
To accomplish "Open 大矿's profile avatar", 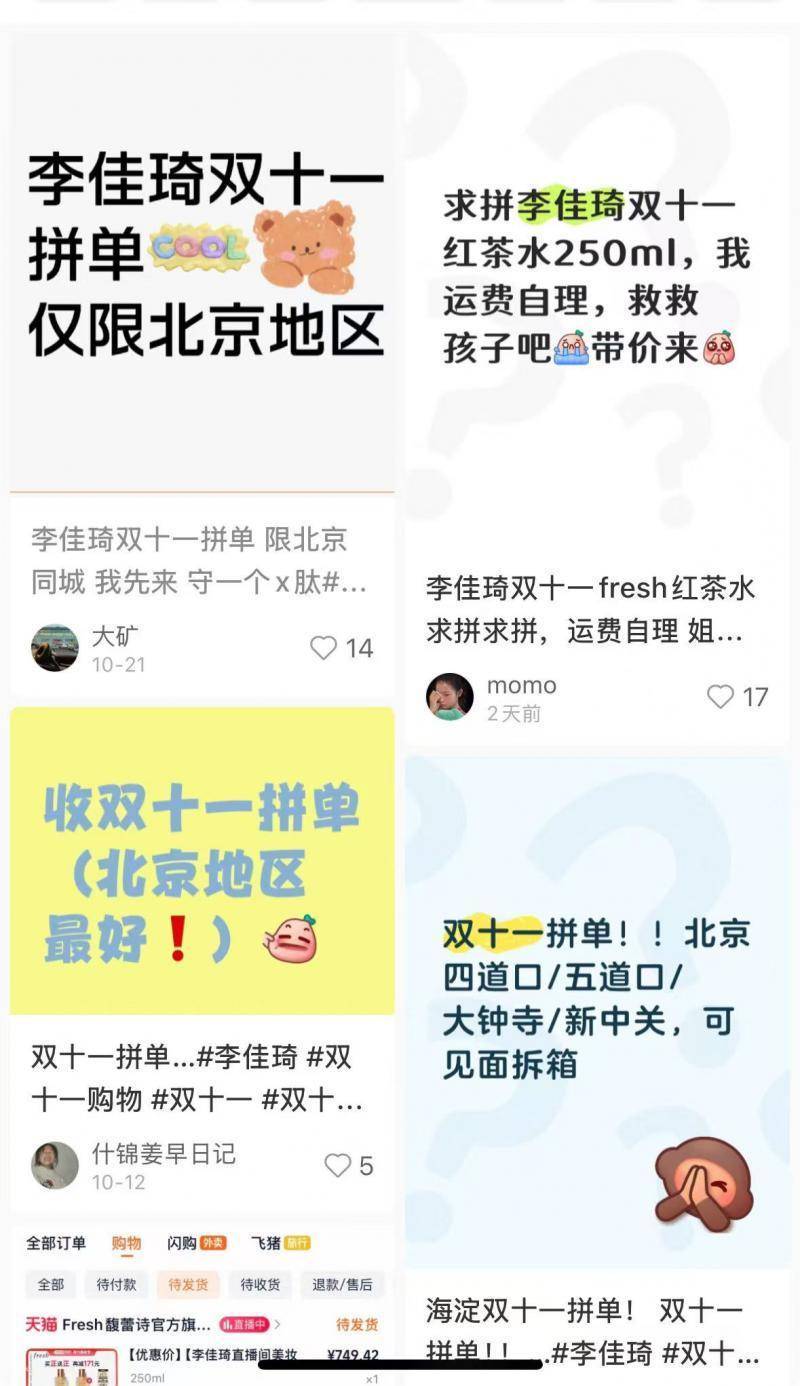I will [54, 648].
